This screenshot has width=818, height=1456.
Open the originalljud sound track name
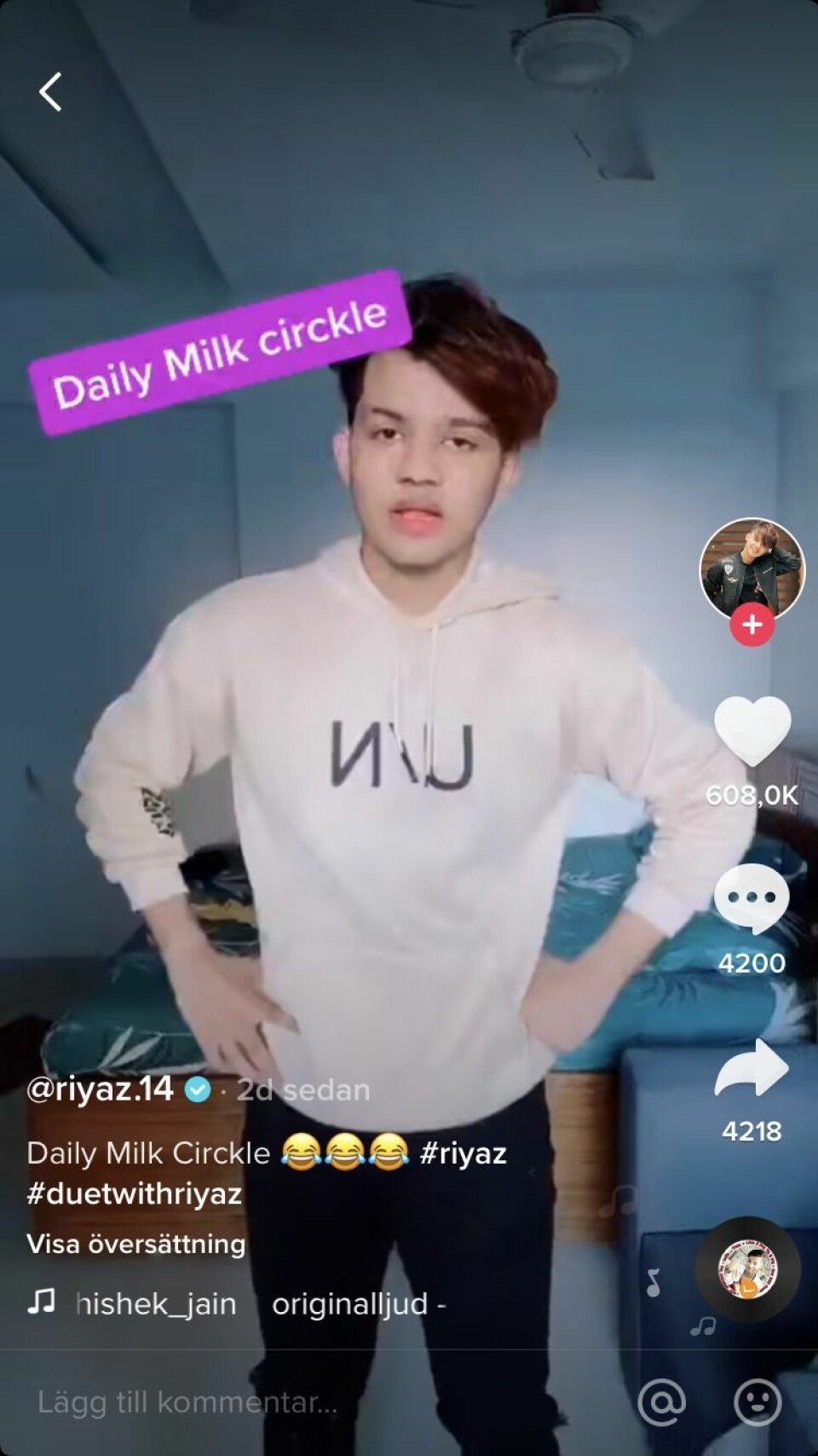349,1303
